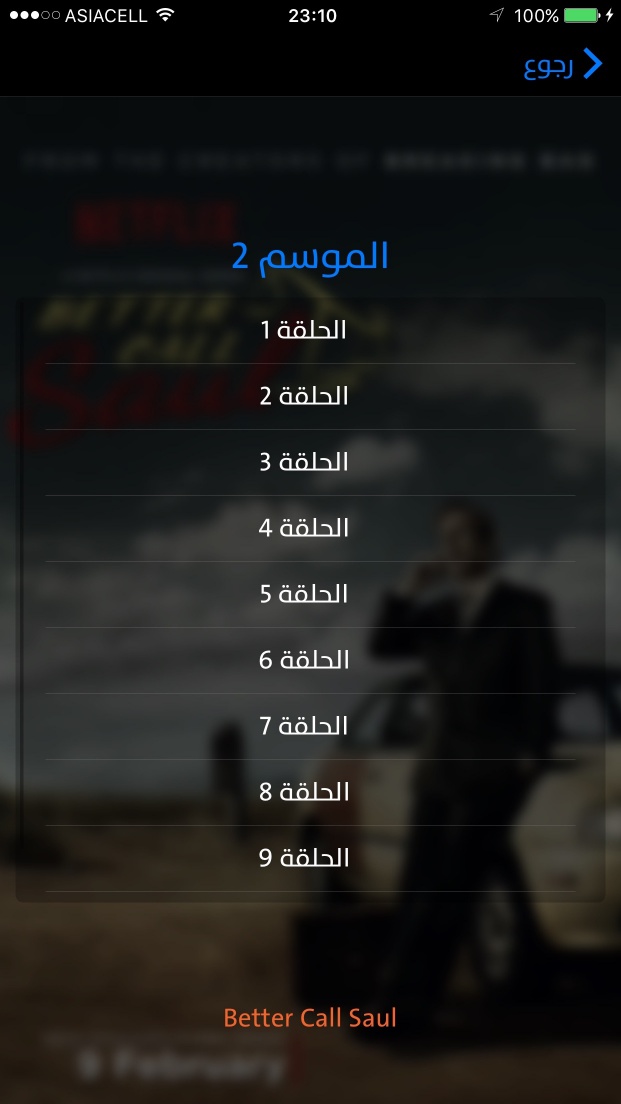
Task: Open episode الحلقة 6
Action: coord(310,660)
